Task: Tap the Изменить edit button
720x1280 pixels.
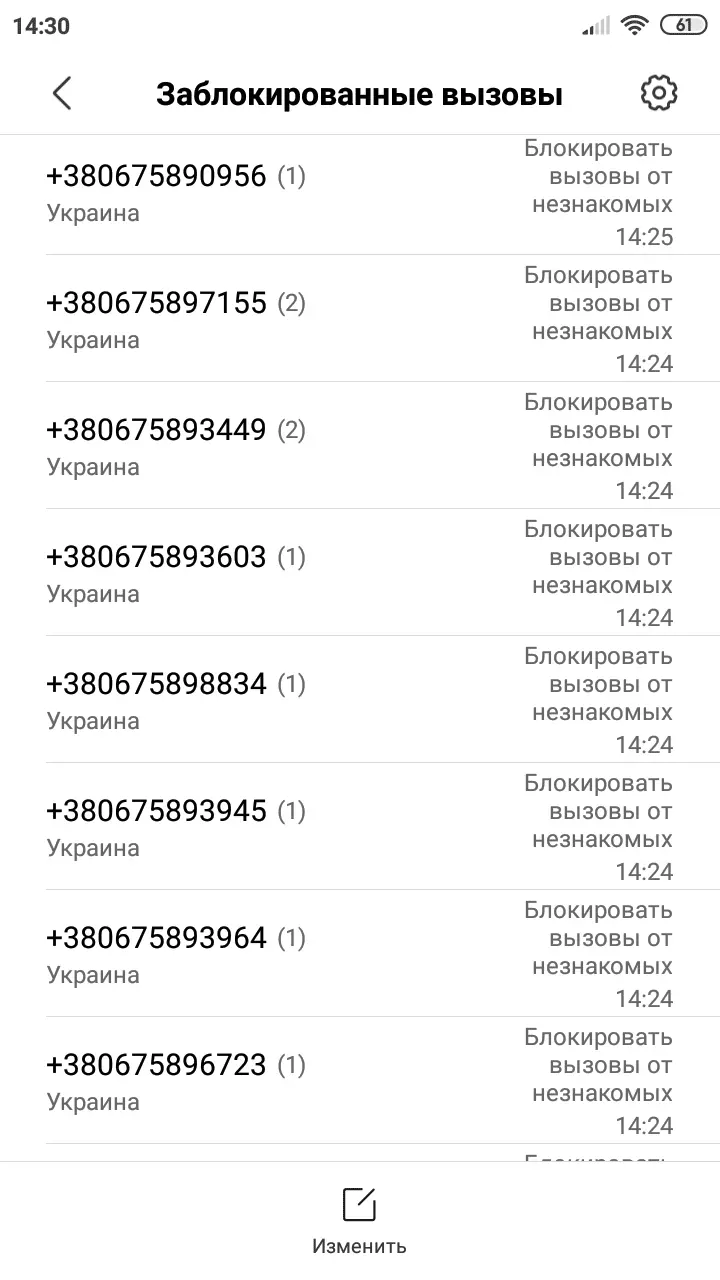Action: tap(359, 1220)
